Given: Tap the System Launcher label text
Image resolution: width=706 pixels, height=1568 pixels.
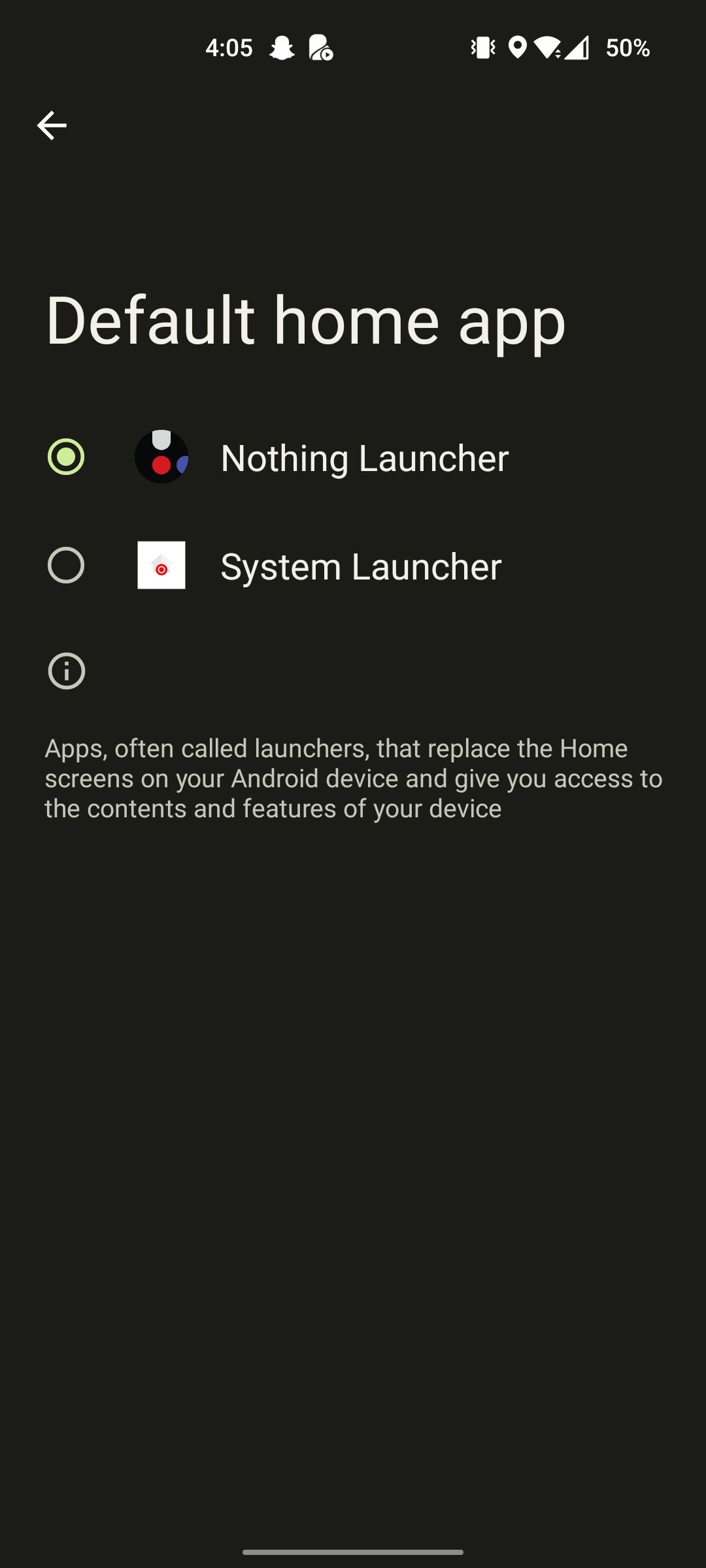Looking at the screenshot, I should coord(361,566).
